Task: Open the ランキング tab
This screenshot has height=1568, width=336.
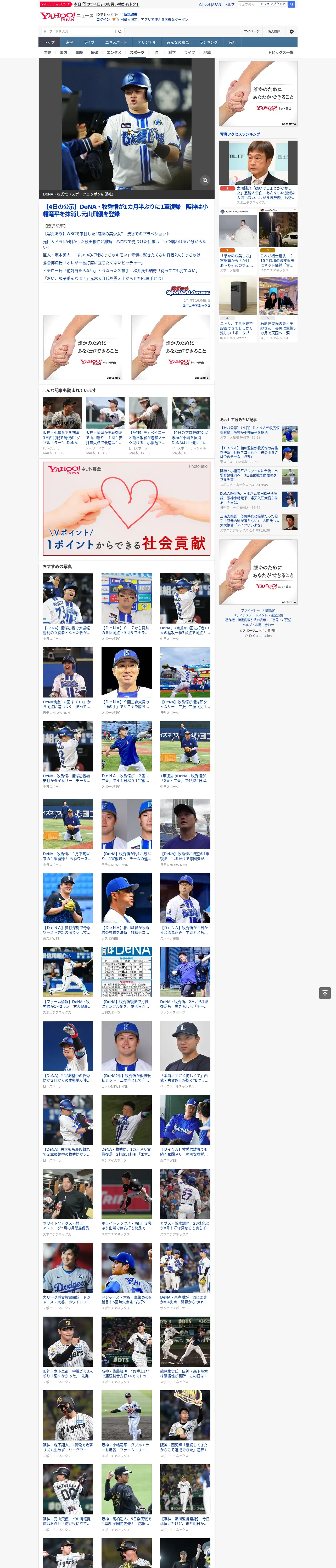Action: (209, 43)
